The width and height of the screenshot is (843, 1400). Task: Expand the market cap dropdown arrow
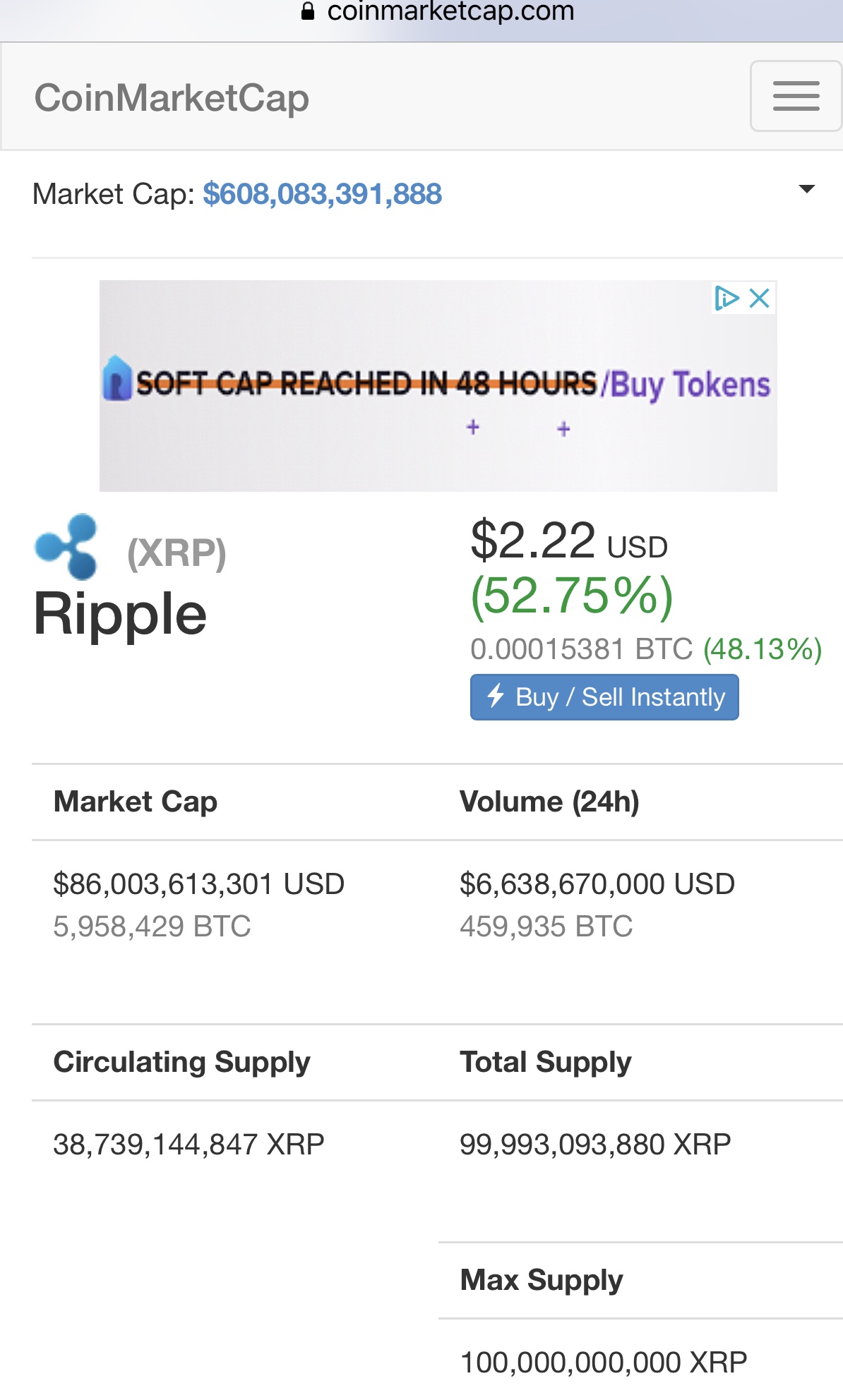tap(806, 189)
